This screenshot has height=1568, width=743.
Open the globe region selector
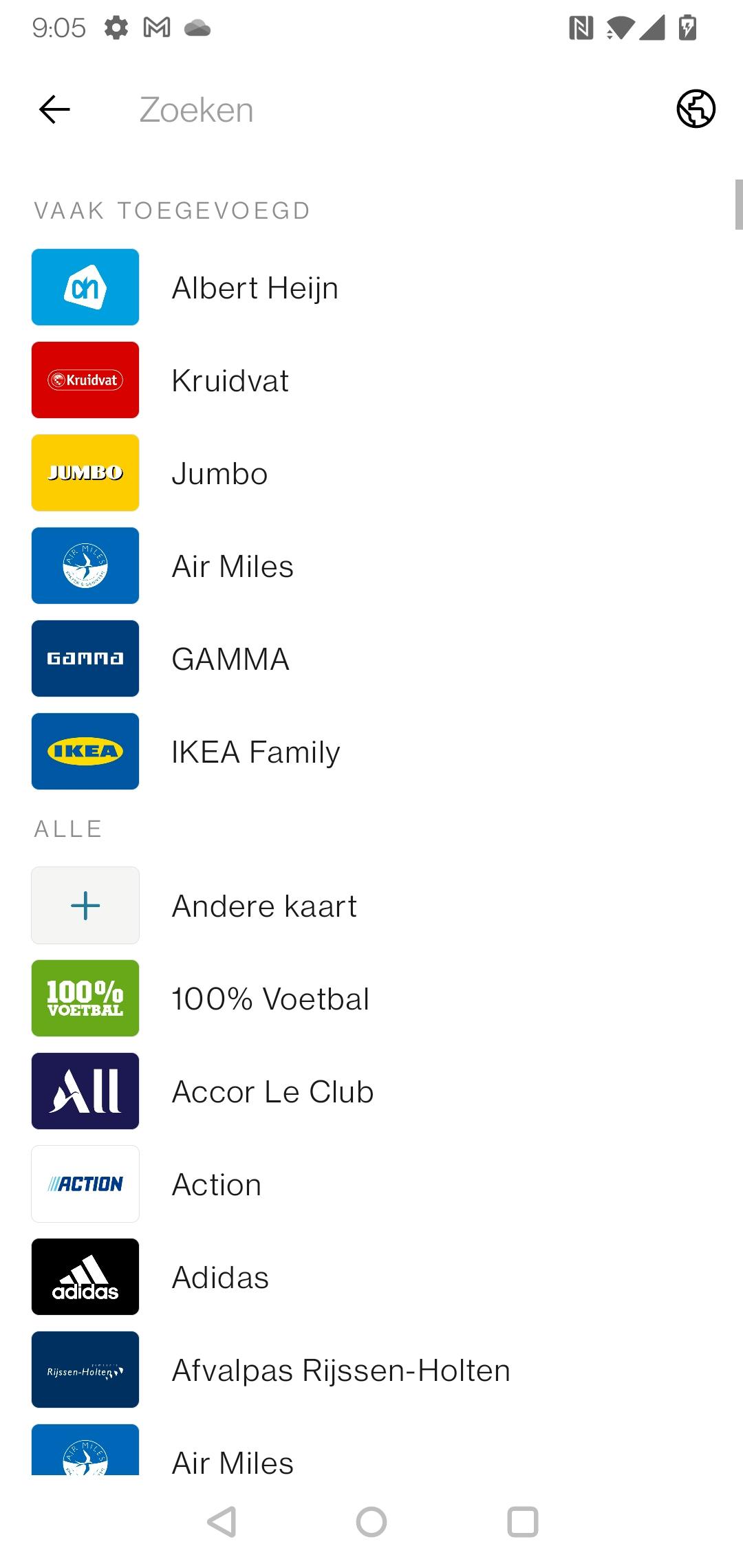pyautogui.click(x=696, y=109)
